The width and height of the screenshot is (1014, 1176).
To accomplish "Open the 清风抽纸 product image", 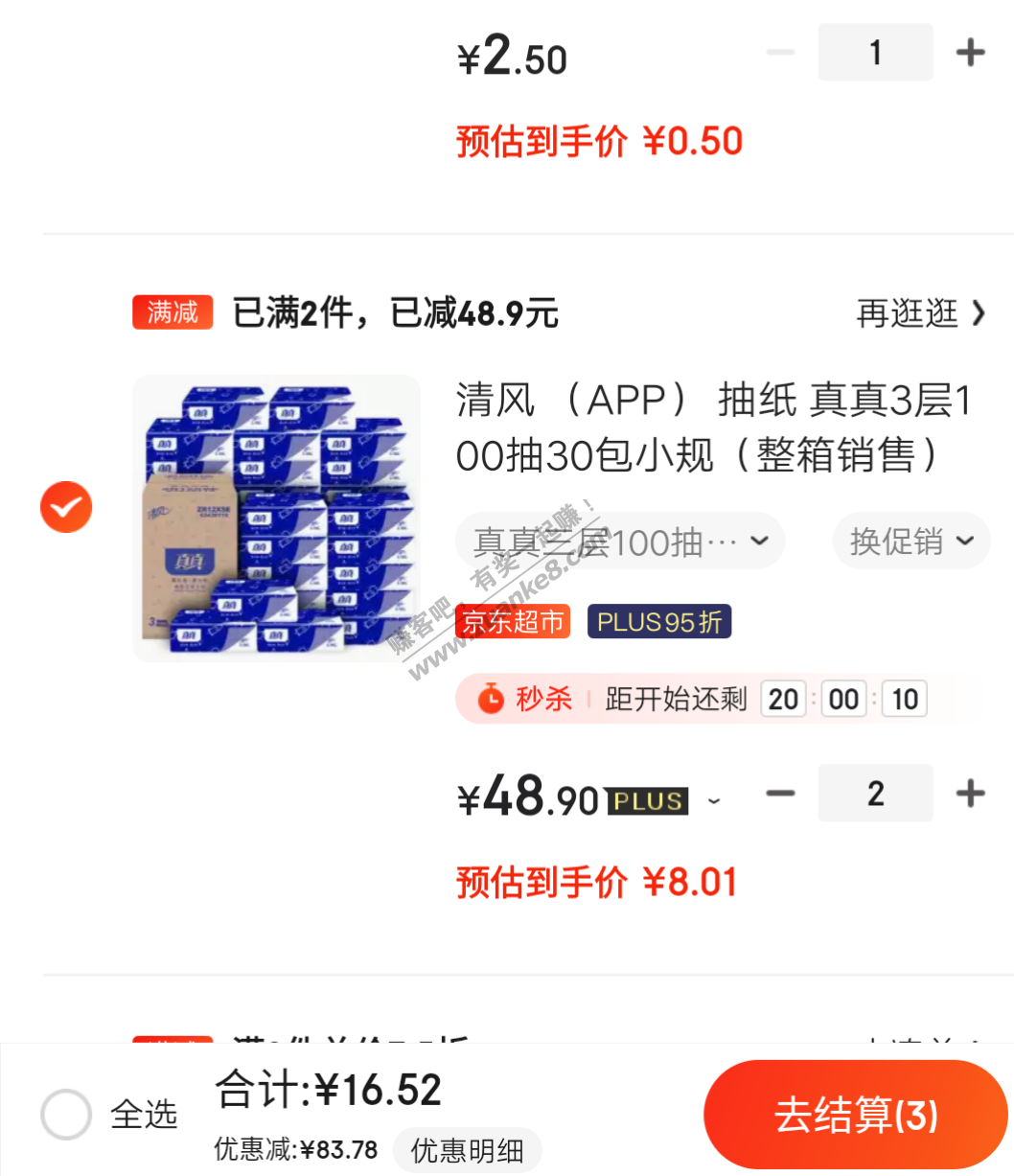I will (276, 518).
